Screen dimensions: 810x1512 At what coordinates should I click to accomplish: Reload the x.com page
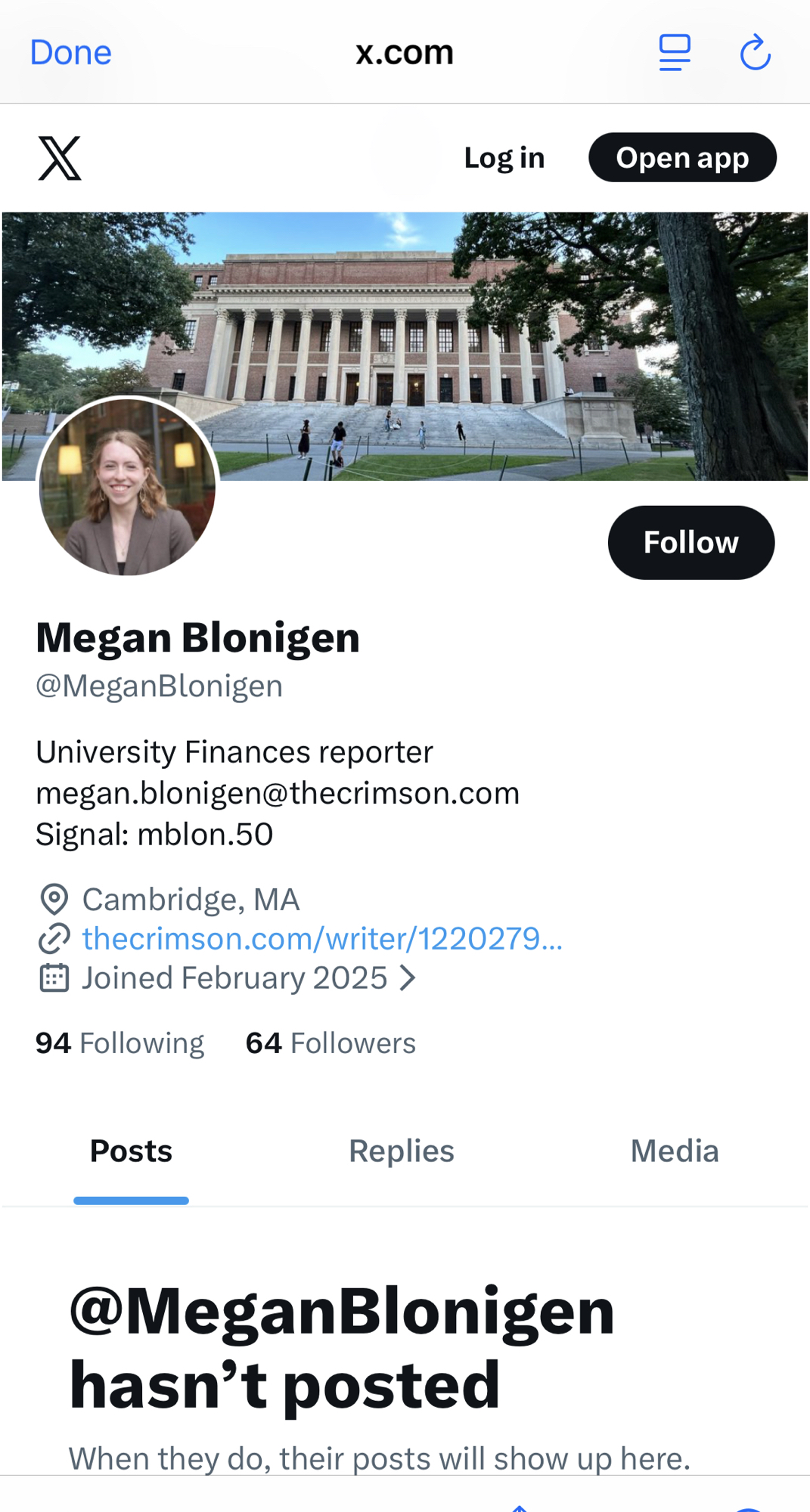pos(755,53)
